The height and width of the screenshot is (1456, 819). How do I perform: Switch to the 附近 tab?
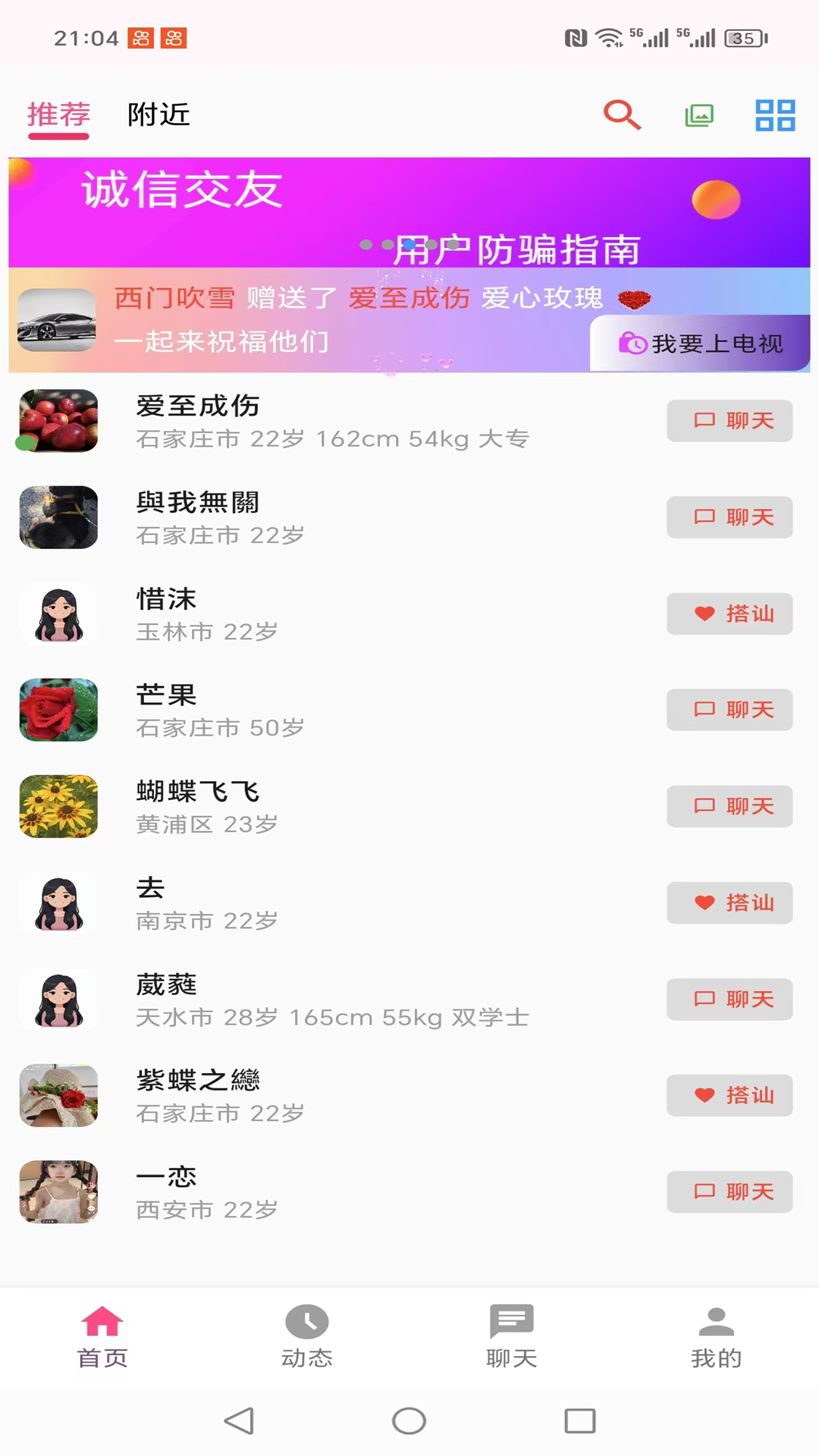[x=158, y=115]
